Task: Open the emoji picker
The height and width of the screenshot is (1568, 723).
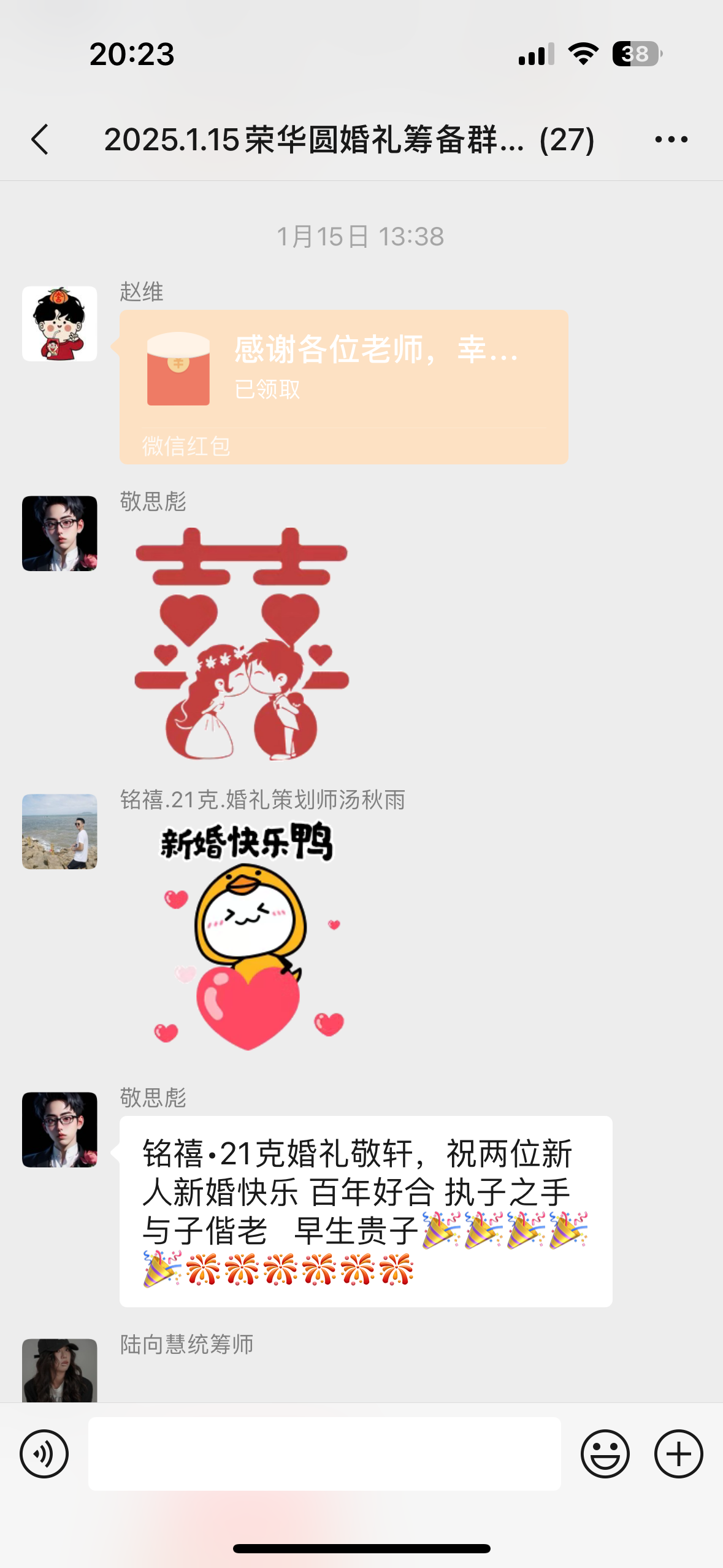Action: tap(605, 1453)
